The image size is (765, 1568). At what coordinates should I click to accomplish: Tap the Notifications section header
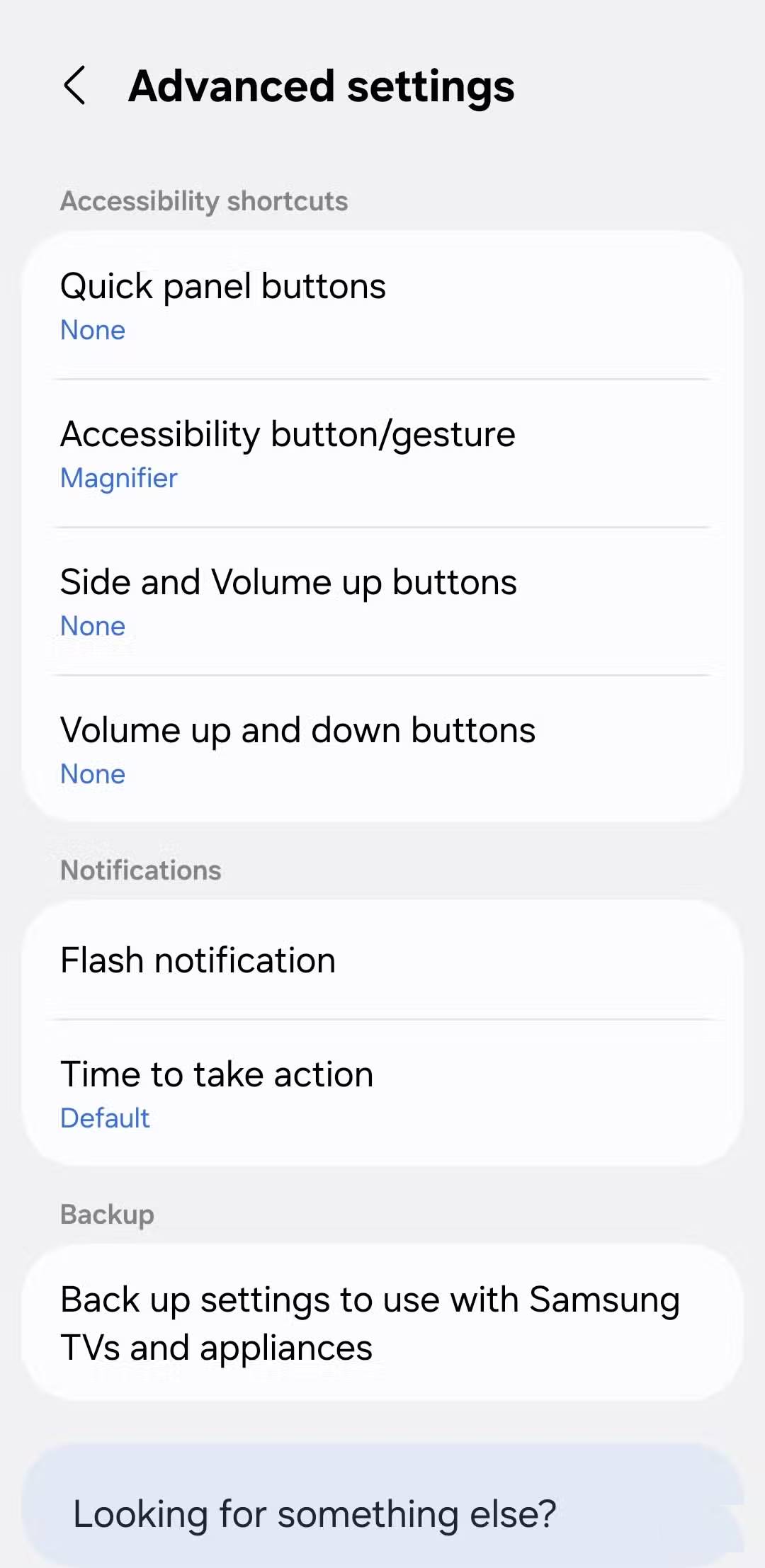coord(140,870)
